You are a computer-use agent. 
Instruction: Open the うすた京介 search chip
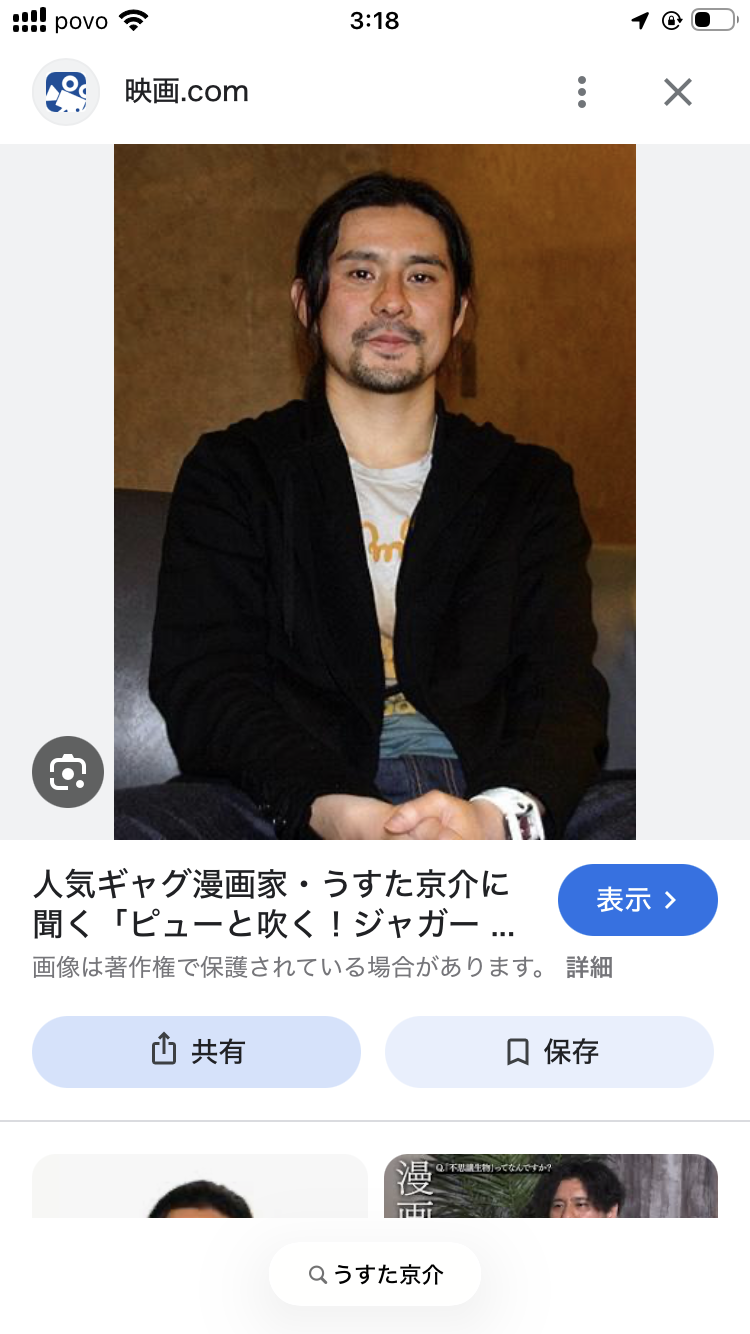click(x=375, y=1274)
